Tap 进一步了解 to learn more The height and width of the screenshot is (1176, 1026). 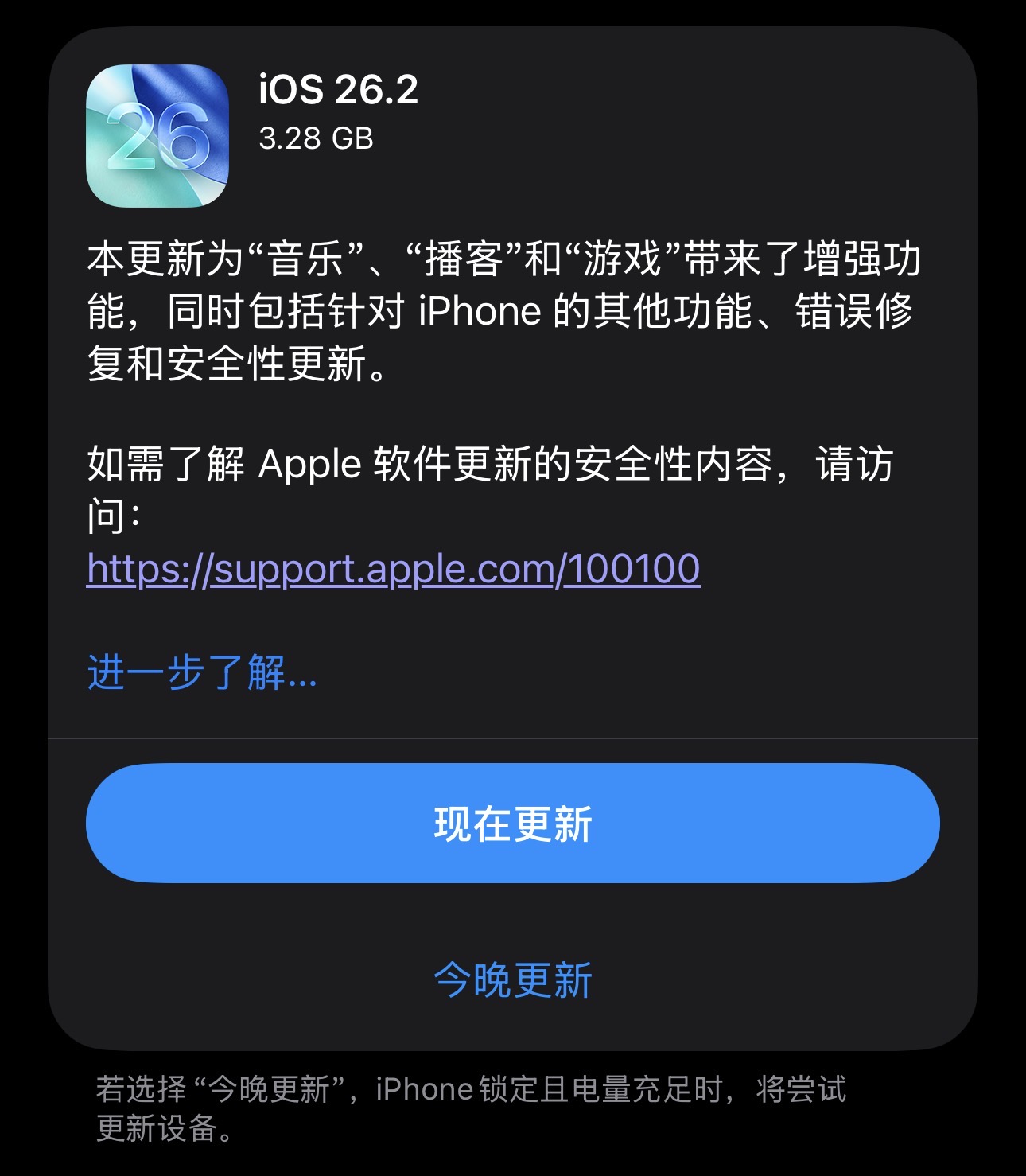pyautogui.click(x=202, y=673)
